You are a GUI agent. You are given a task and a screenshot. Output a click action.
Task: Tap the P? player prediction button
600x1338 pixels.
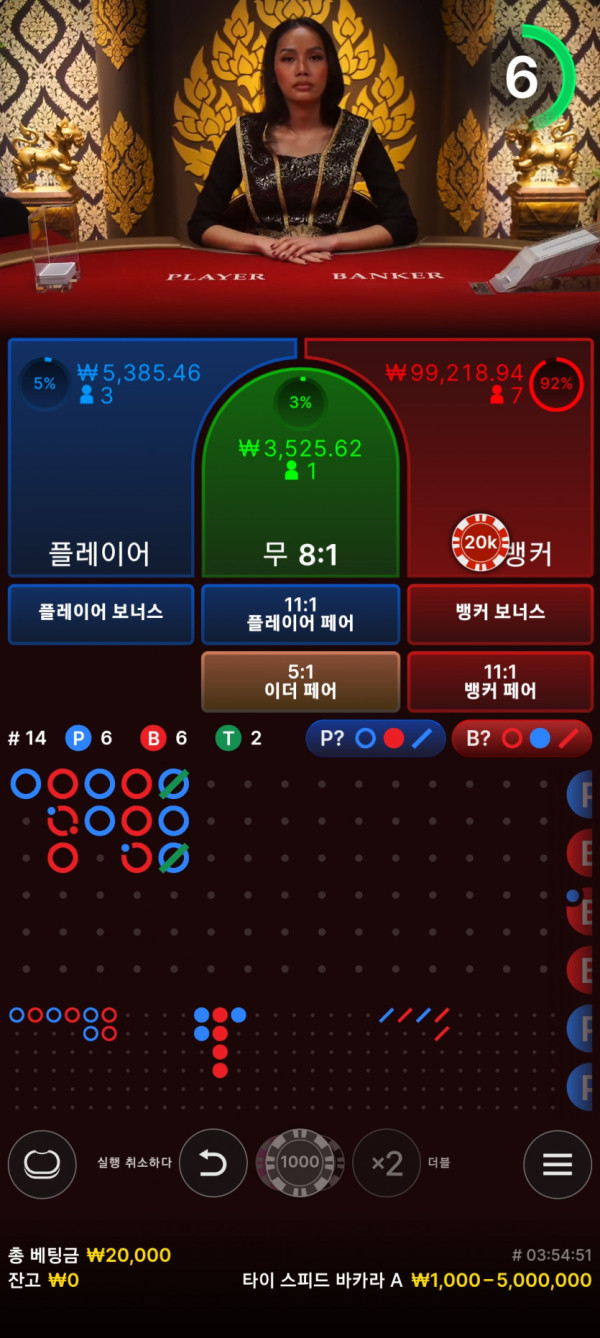(375, 739)
